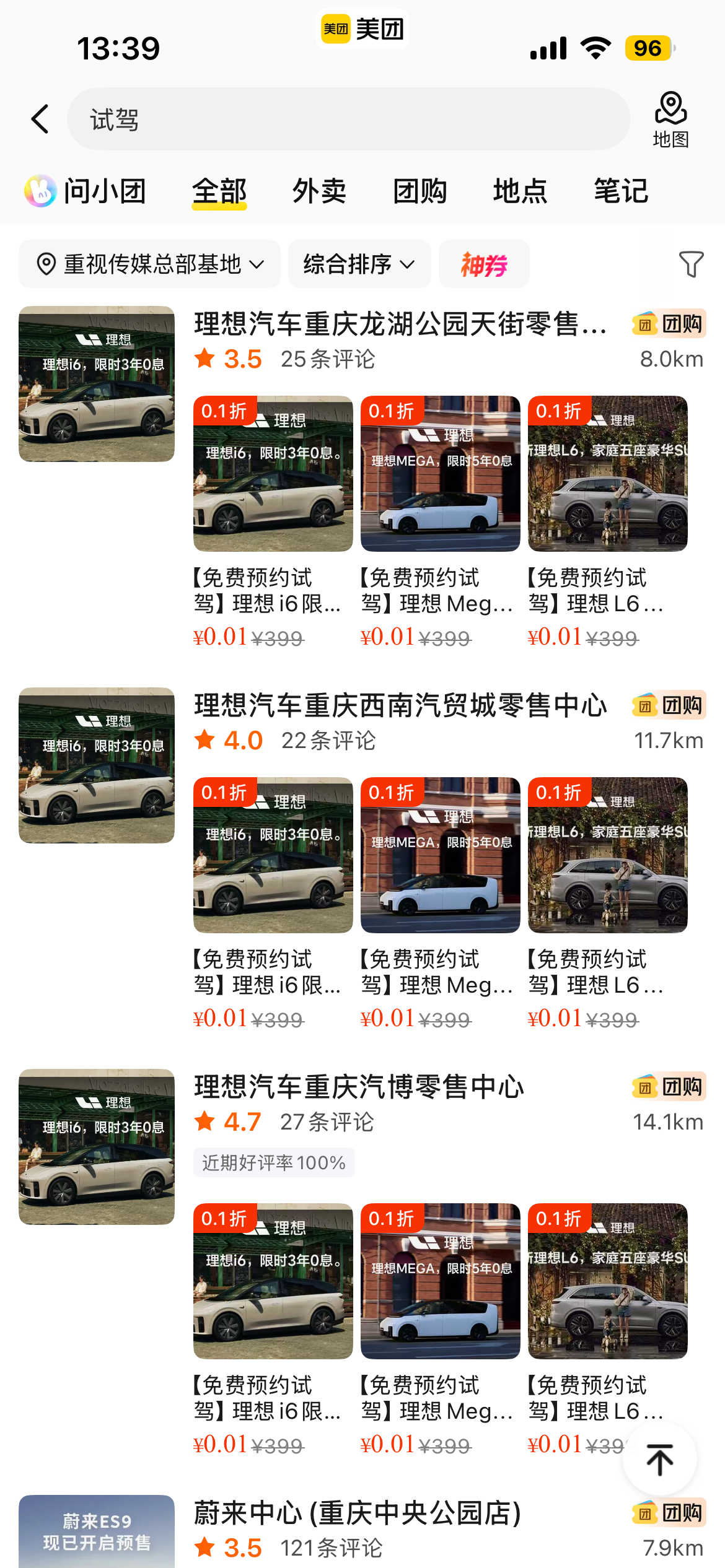View 理想 i6 test drive deal at 龙湖公园天街
The width and height of the screenshot is (725, 1568).
point(273,474)
